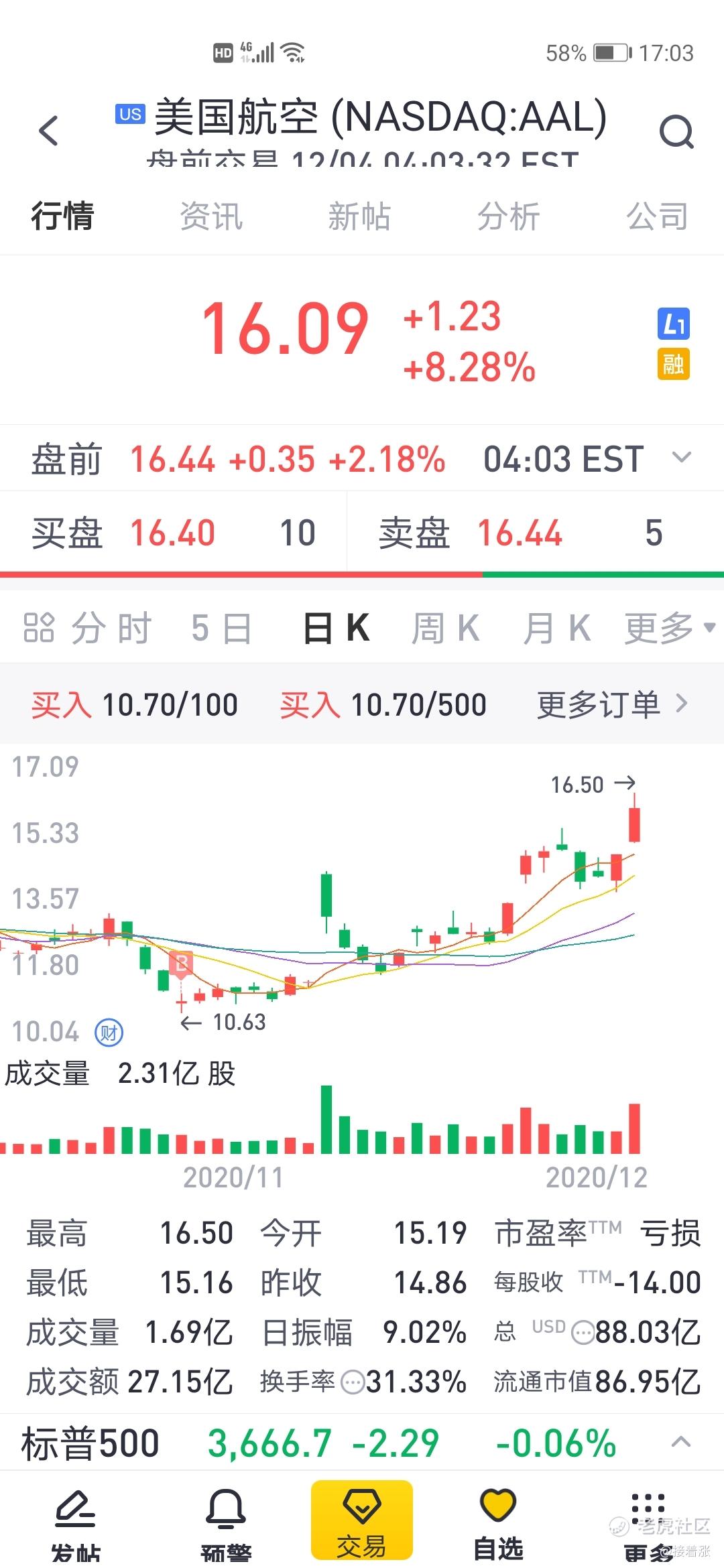724x1568 pixels.
Task: Collapse the 标普500 index bar
Action: [x=681, y=1442]
